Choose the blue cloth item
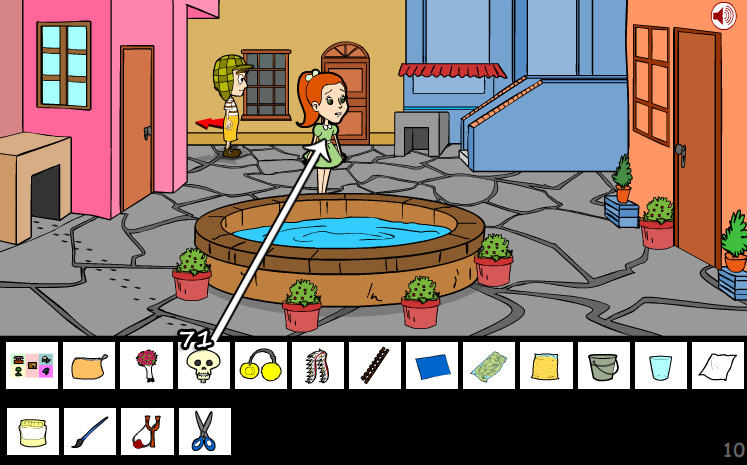Screen dimensions: 747x465 coord(432,366)
